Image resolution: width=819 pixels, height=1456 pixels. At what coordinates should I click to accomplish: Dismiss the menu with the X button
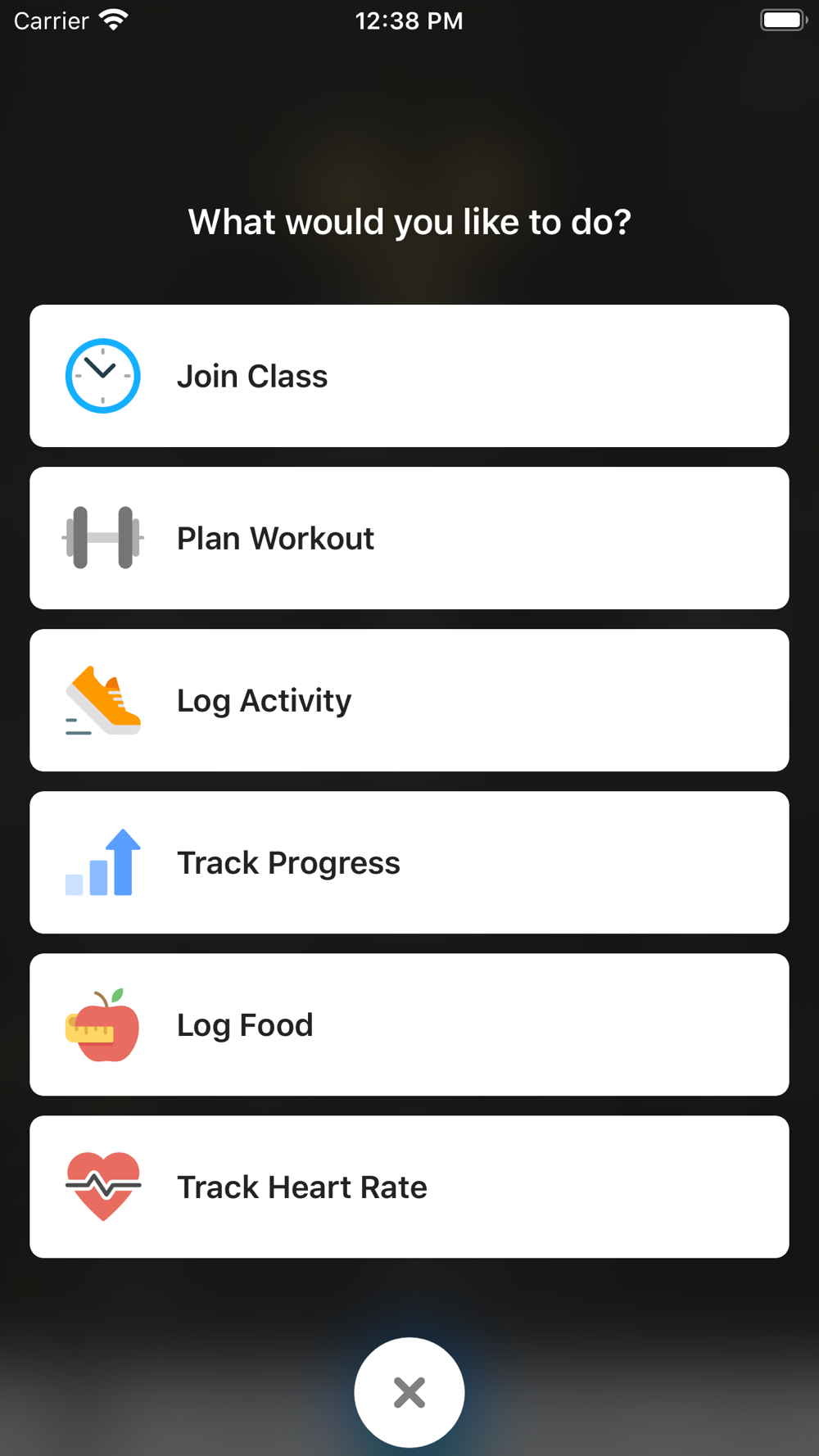(x=409, y=1392)
